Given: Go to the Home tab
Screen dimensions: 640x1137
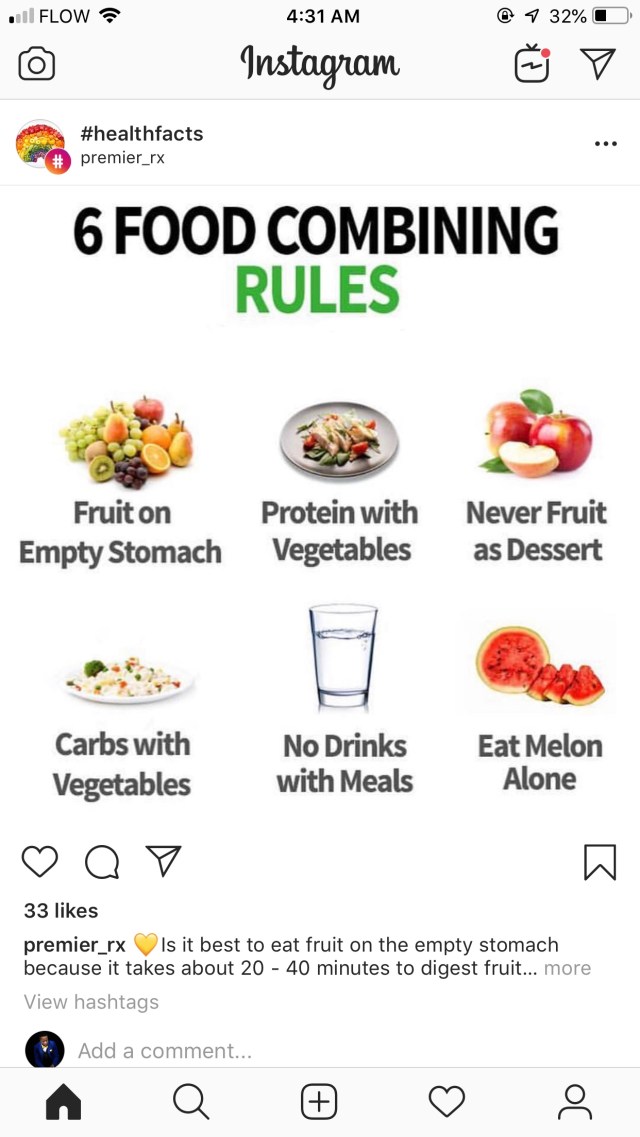Looking at the screenshot, I should pyautogui.click(x=63, y=1102).
